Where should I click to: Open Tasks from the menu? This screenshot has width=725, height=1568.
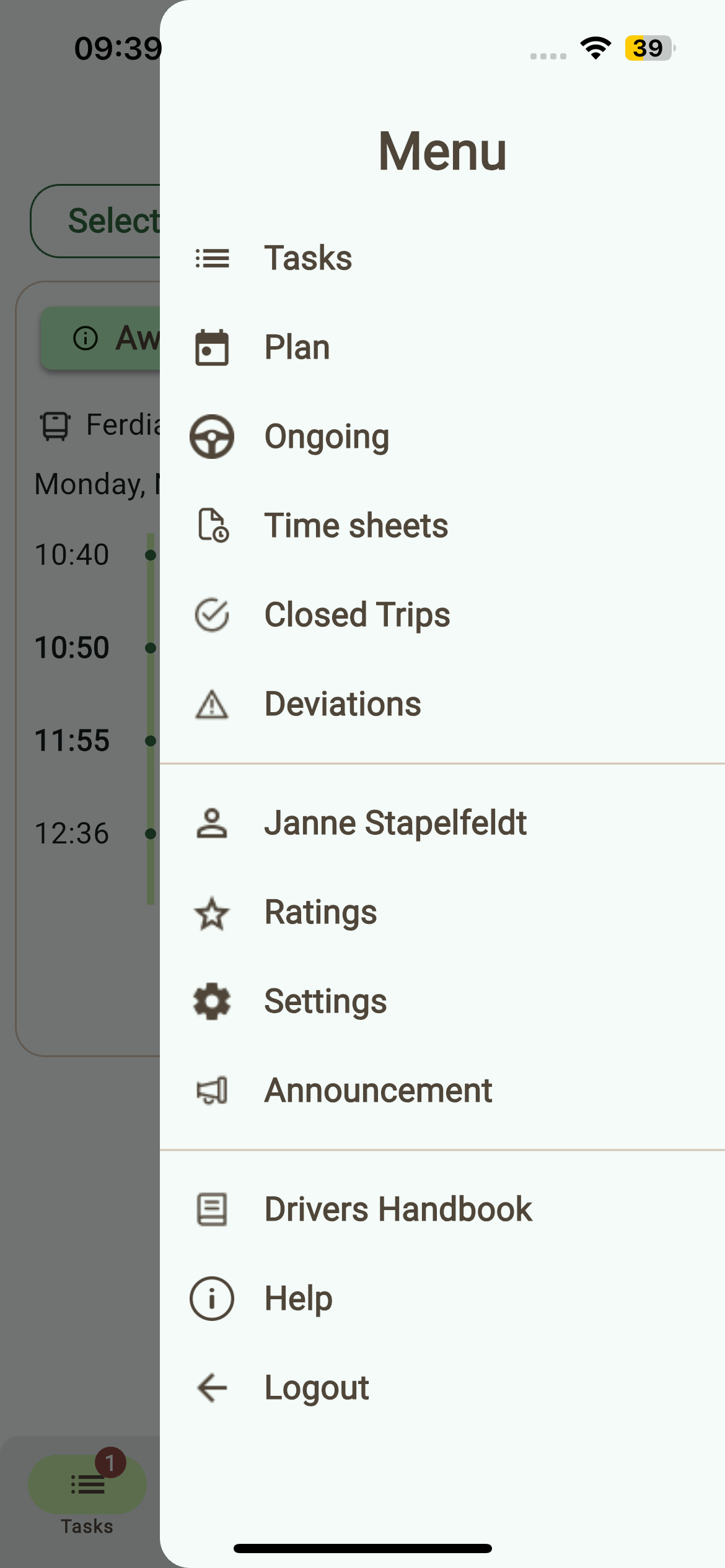pos(308,258)
